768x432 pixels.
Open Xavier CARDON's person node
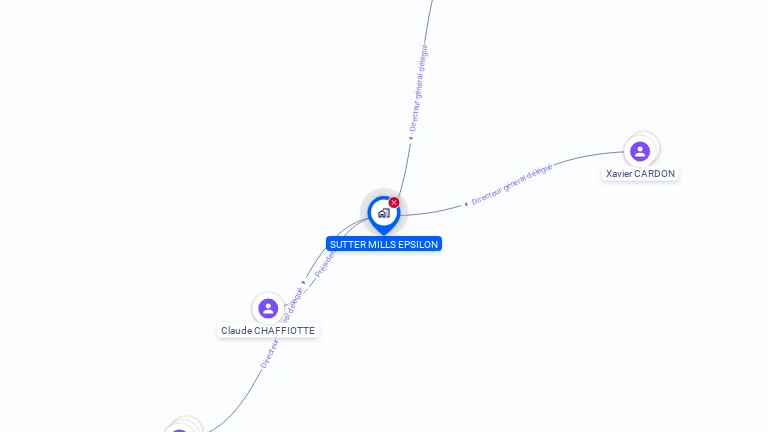point(640,151)
